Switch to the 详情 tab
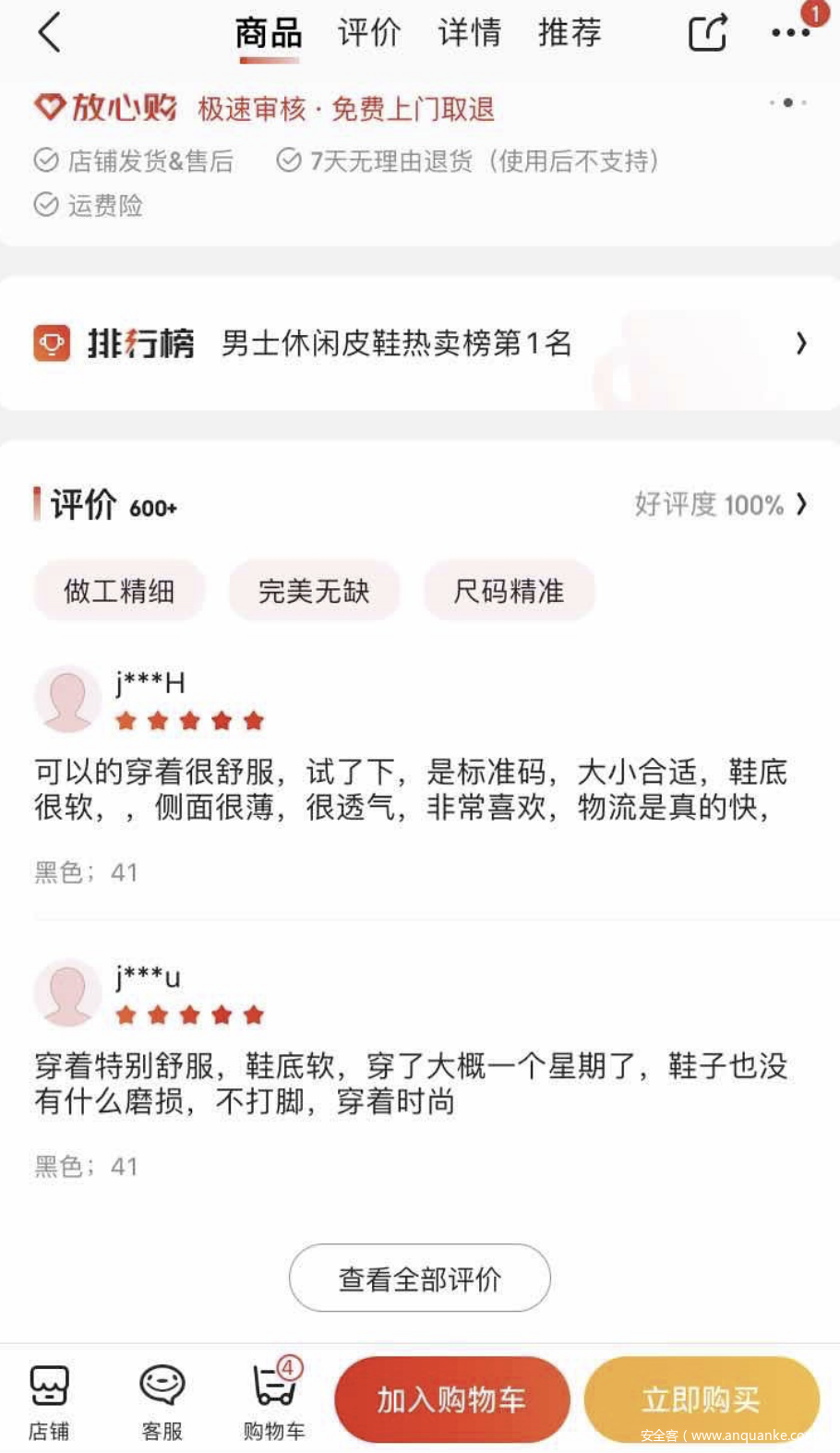 click(469, 33)
